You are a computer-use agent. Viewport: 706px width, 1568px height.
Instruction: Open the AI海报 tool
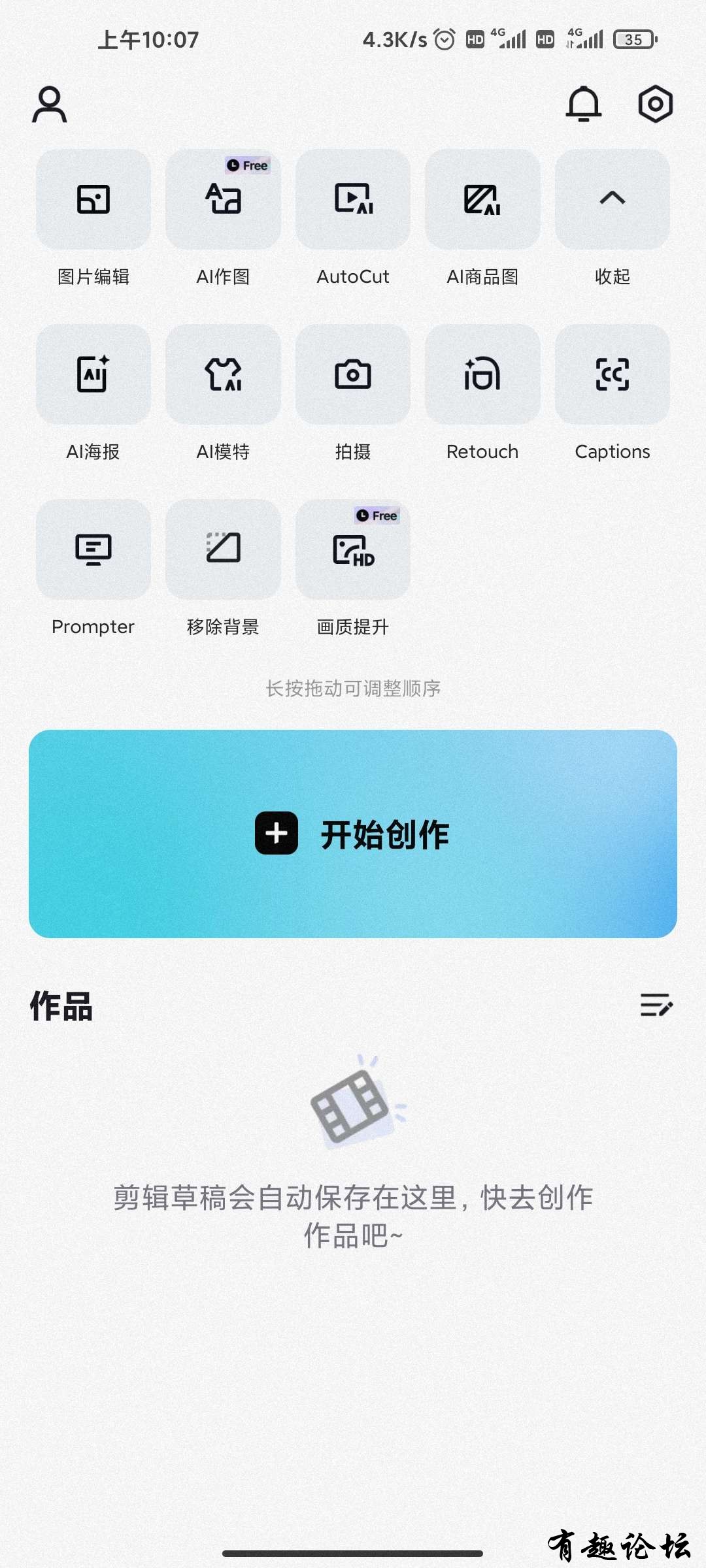(x=93, y=375)
